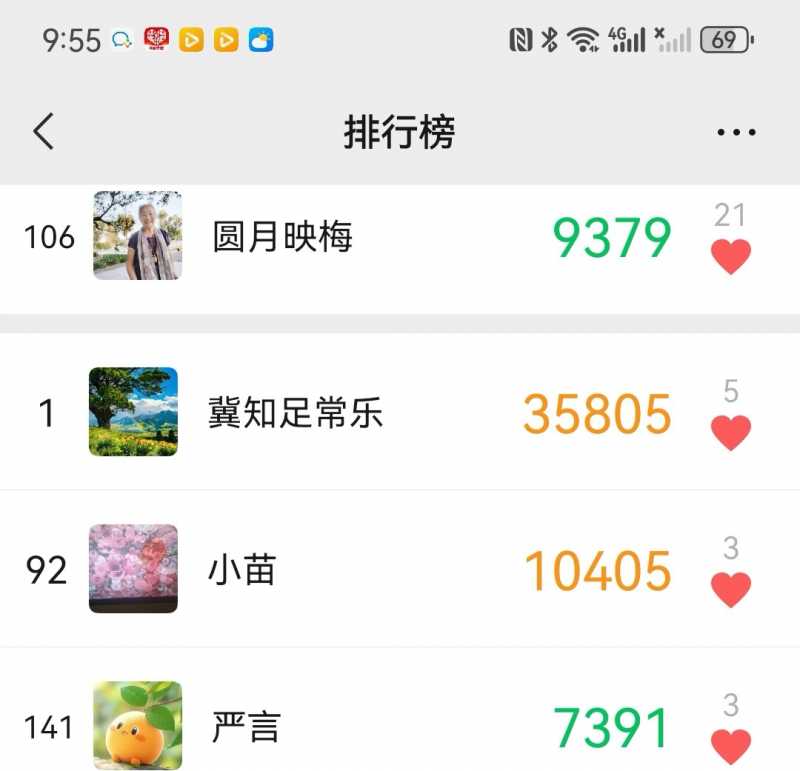Like 圆月映梅's step count
The height and width of the screenshot is (771, 800).
point(731,257)
